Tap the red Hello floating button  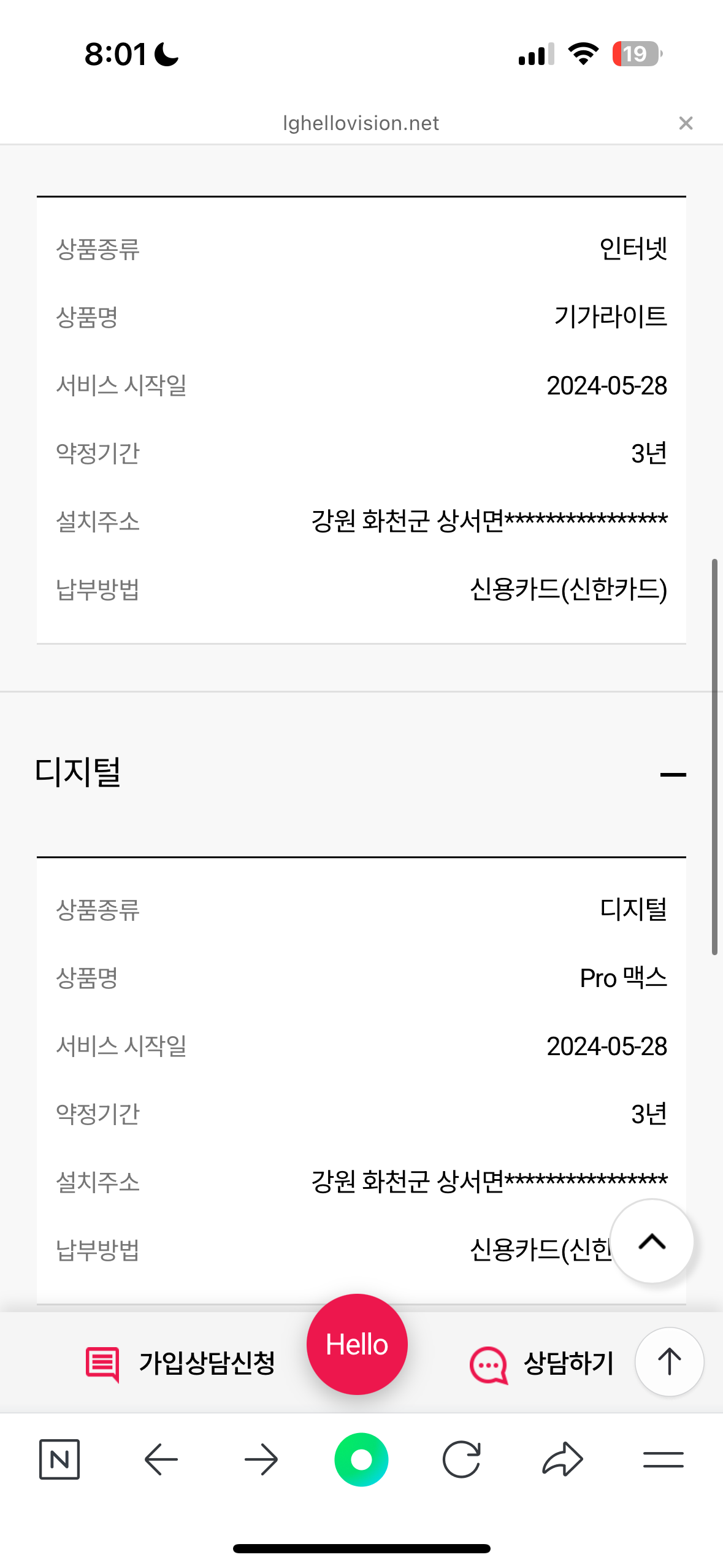[357, 1345]
